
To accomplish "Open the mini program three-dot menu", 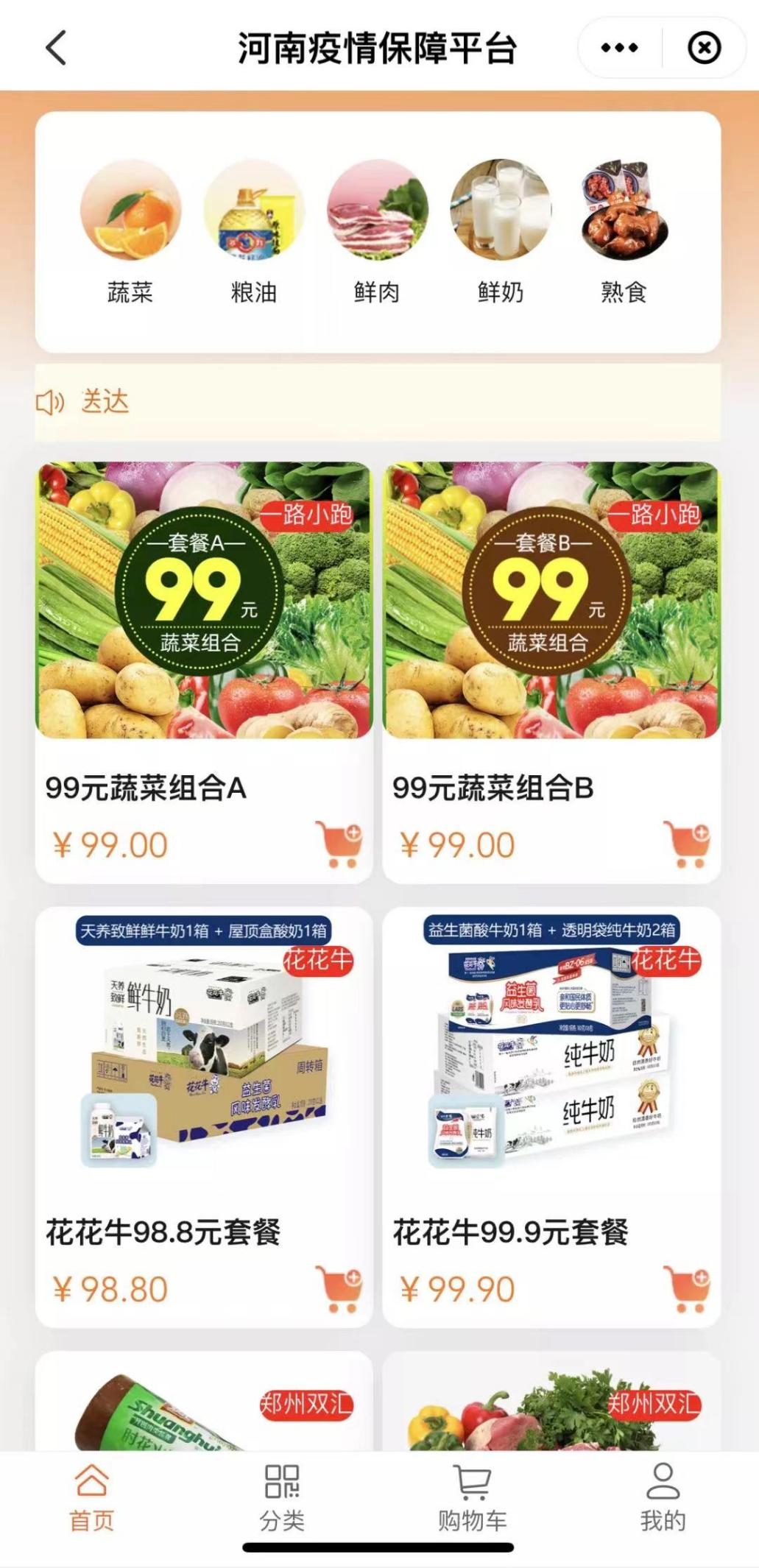I will [619, 48].
